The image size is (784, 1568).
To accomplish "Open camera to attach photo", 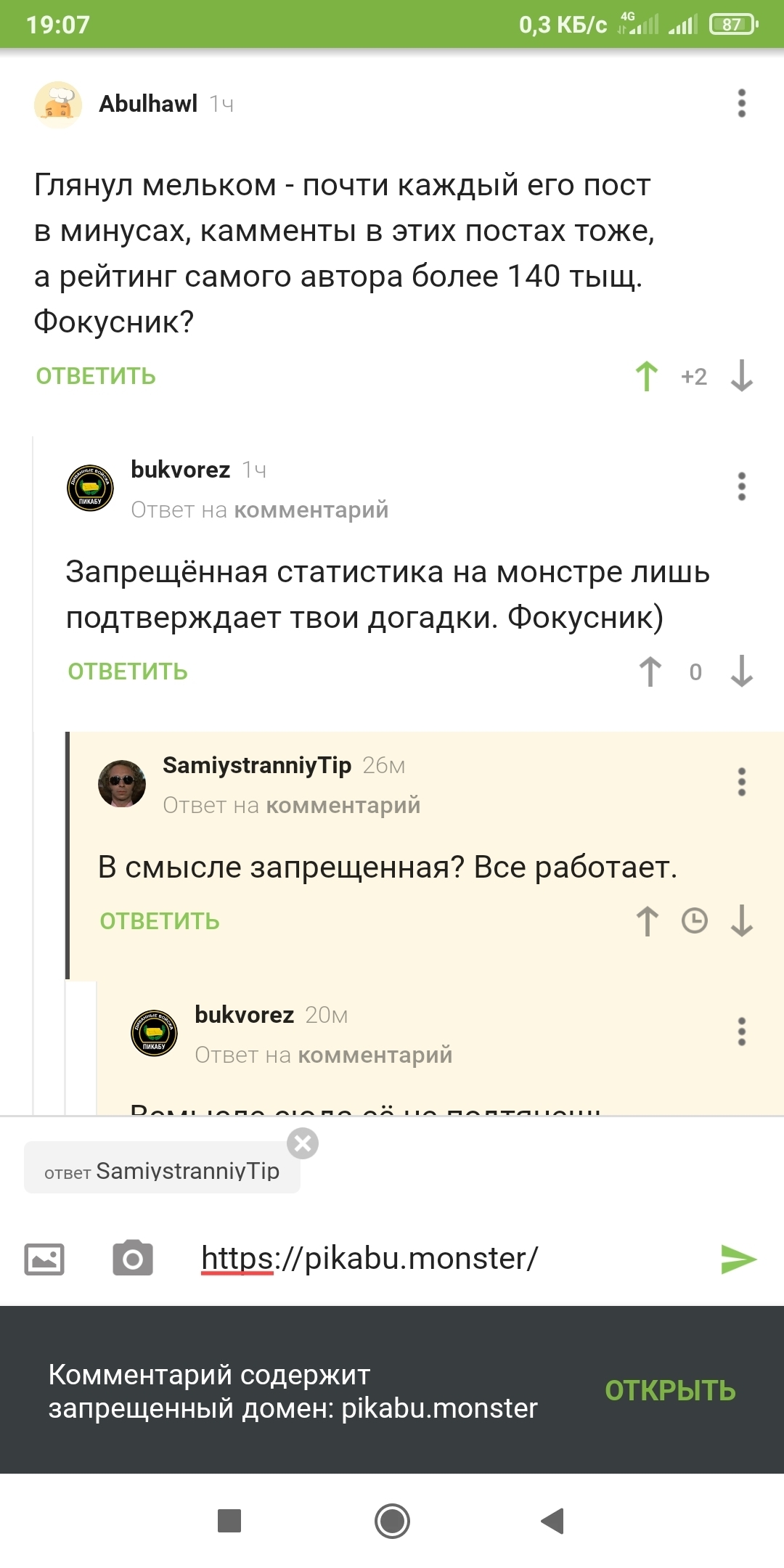I will [133, 1259].
